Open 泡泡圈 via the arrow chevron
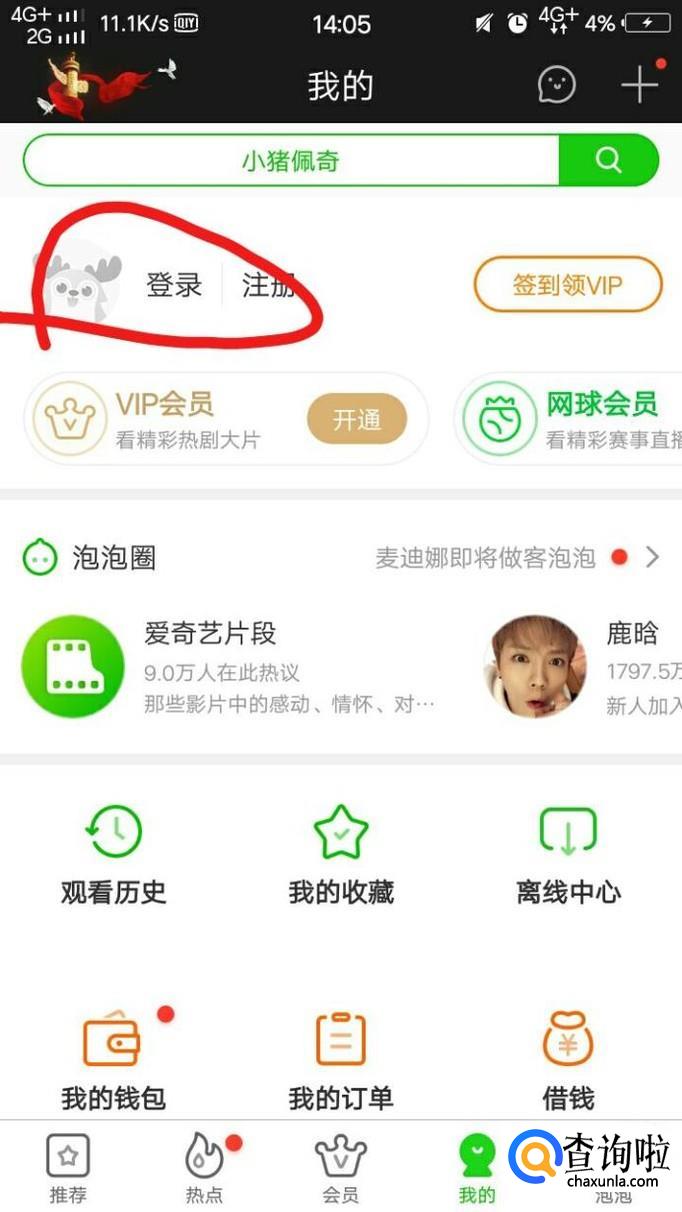This screenshot has height=1212, width=682. tap(653, 557)
